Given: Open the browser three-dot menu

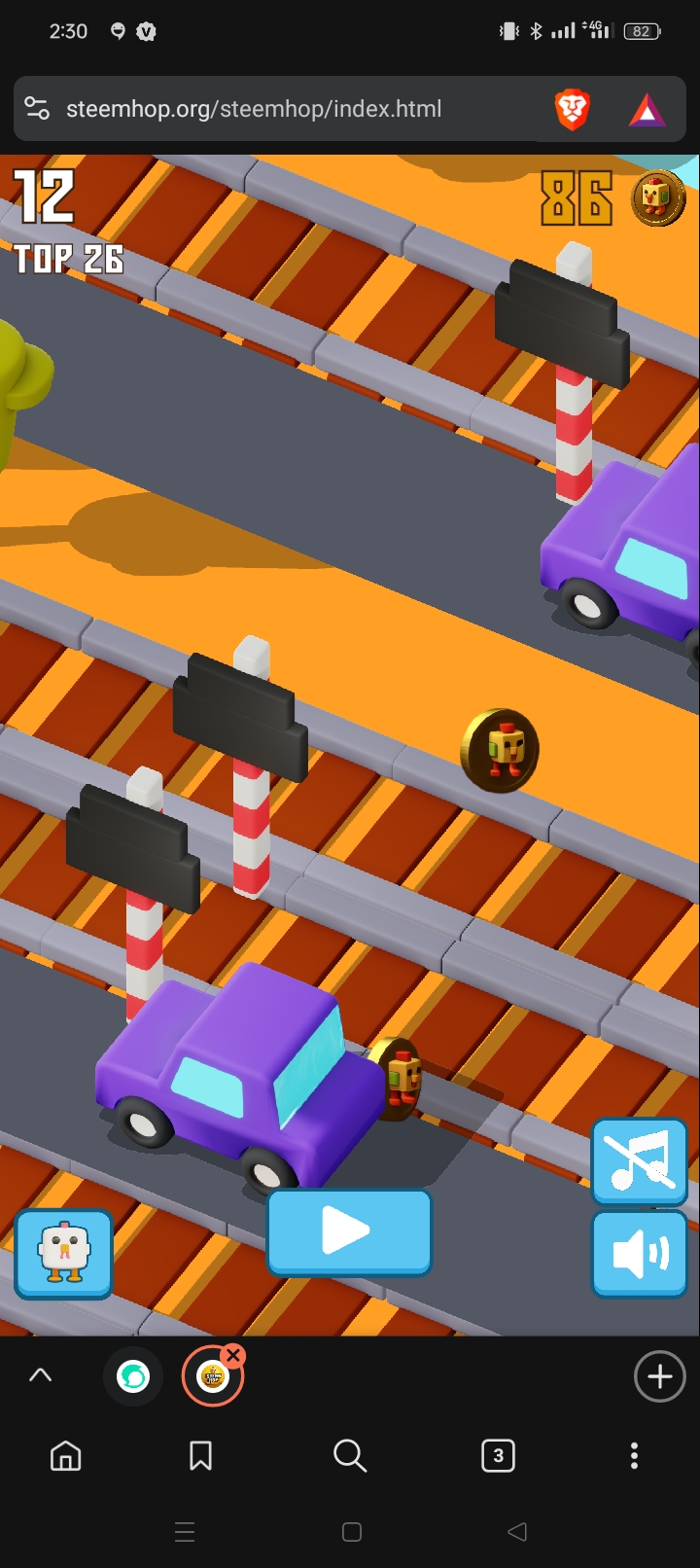Looking at the screenshot, I should [634, 1455].
